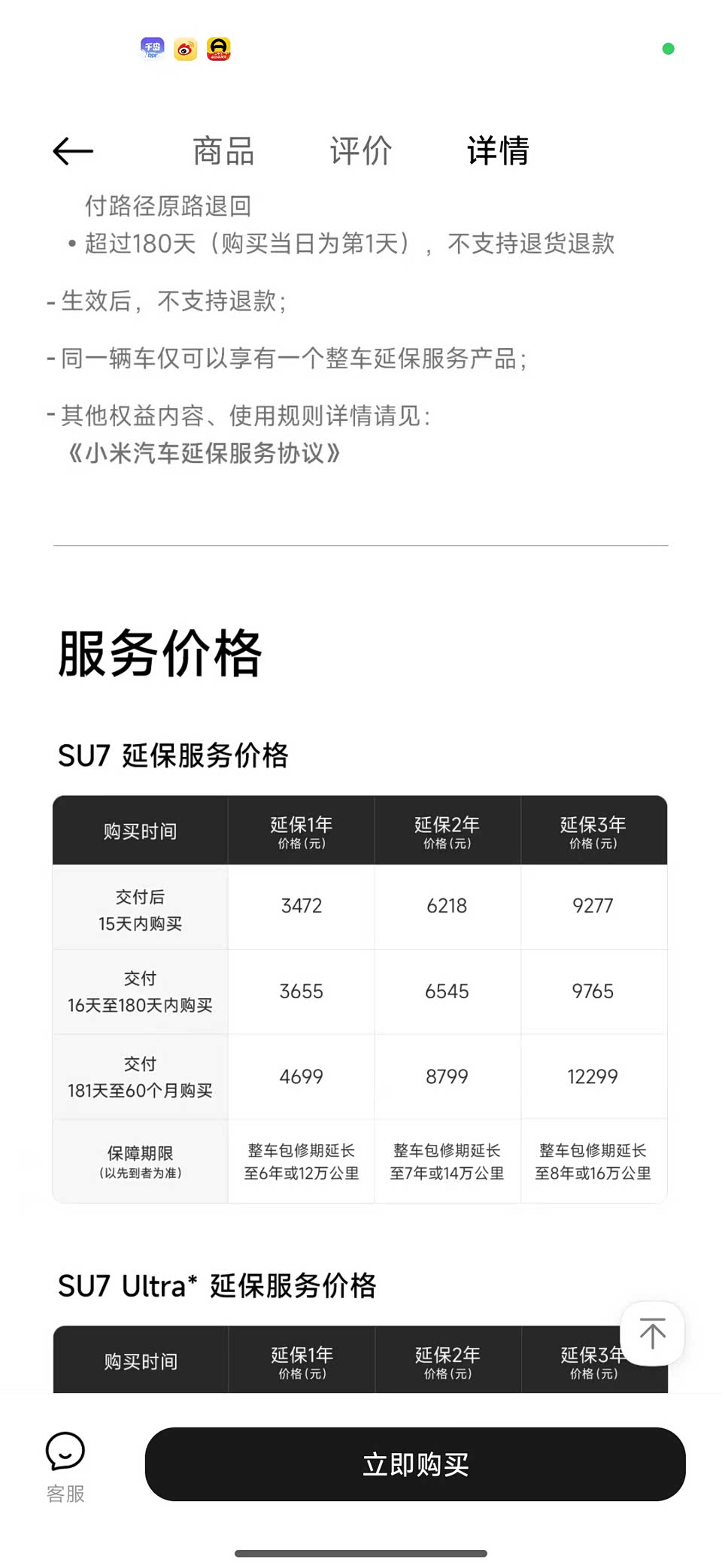Screen dimensions: 722x1568
Task: Contact 客服 customer service
Action: [x=65, y=1466]
